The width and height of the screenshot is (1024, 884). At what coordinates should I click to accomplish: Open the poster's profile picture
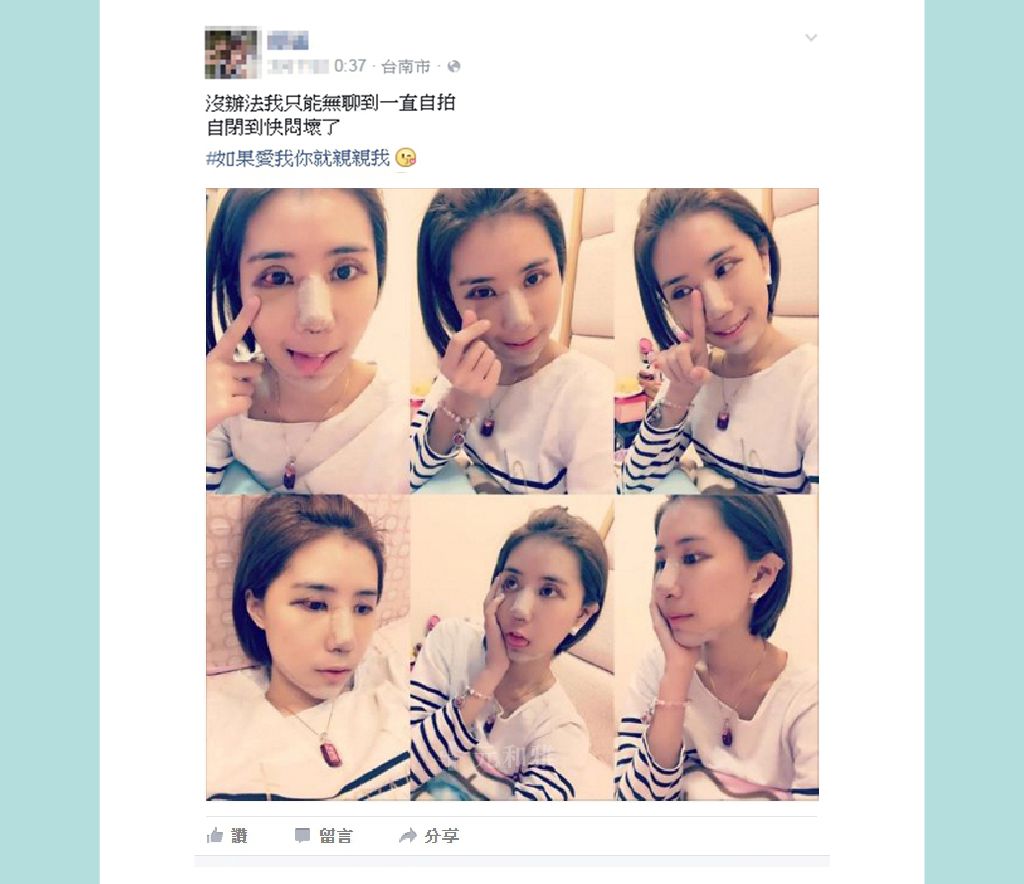pos(232,53)
